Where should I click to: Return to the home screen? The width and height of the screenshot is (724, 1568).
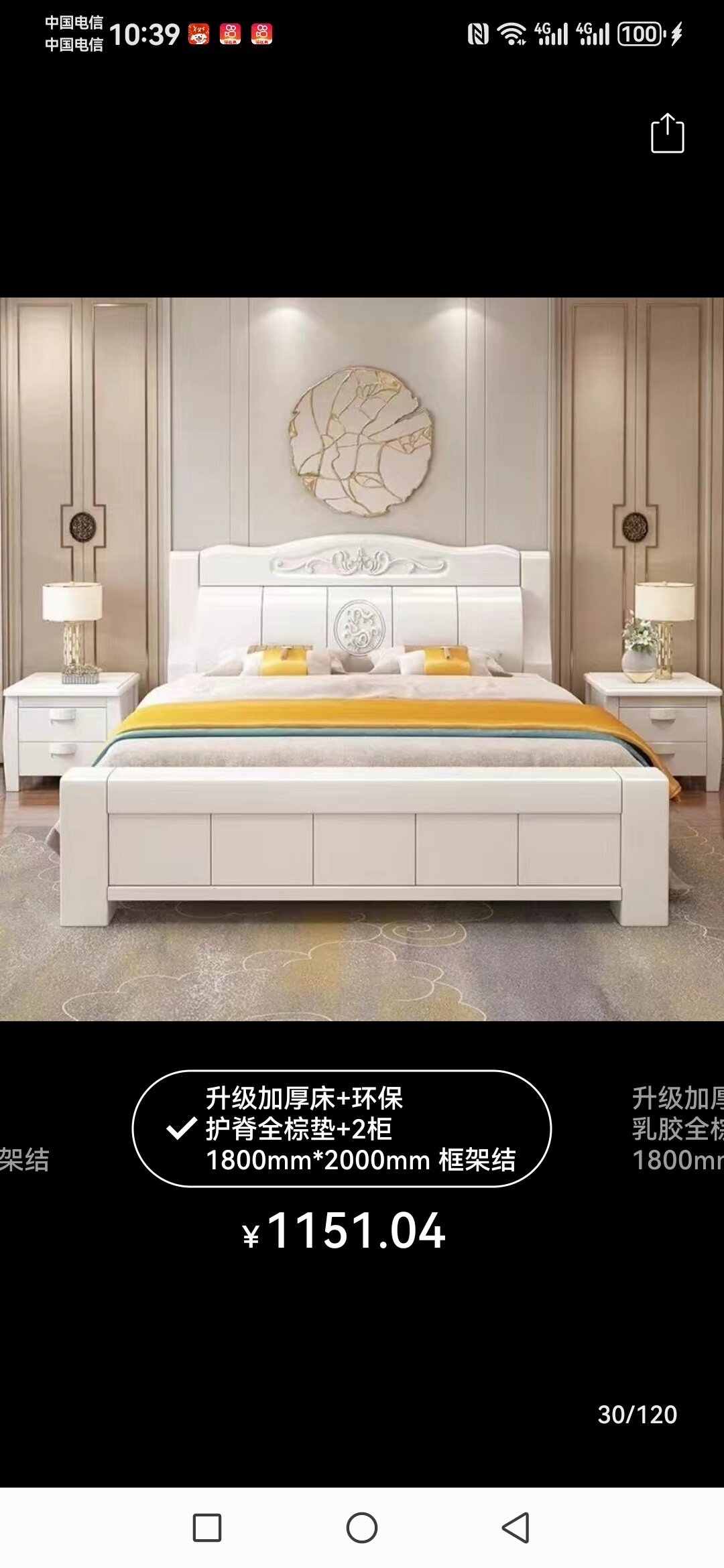point(362,1528)
